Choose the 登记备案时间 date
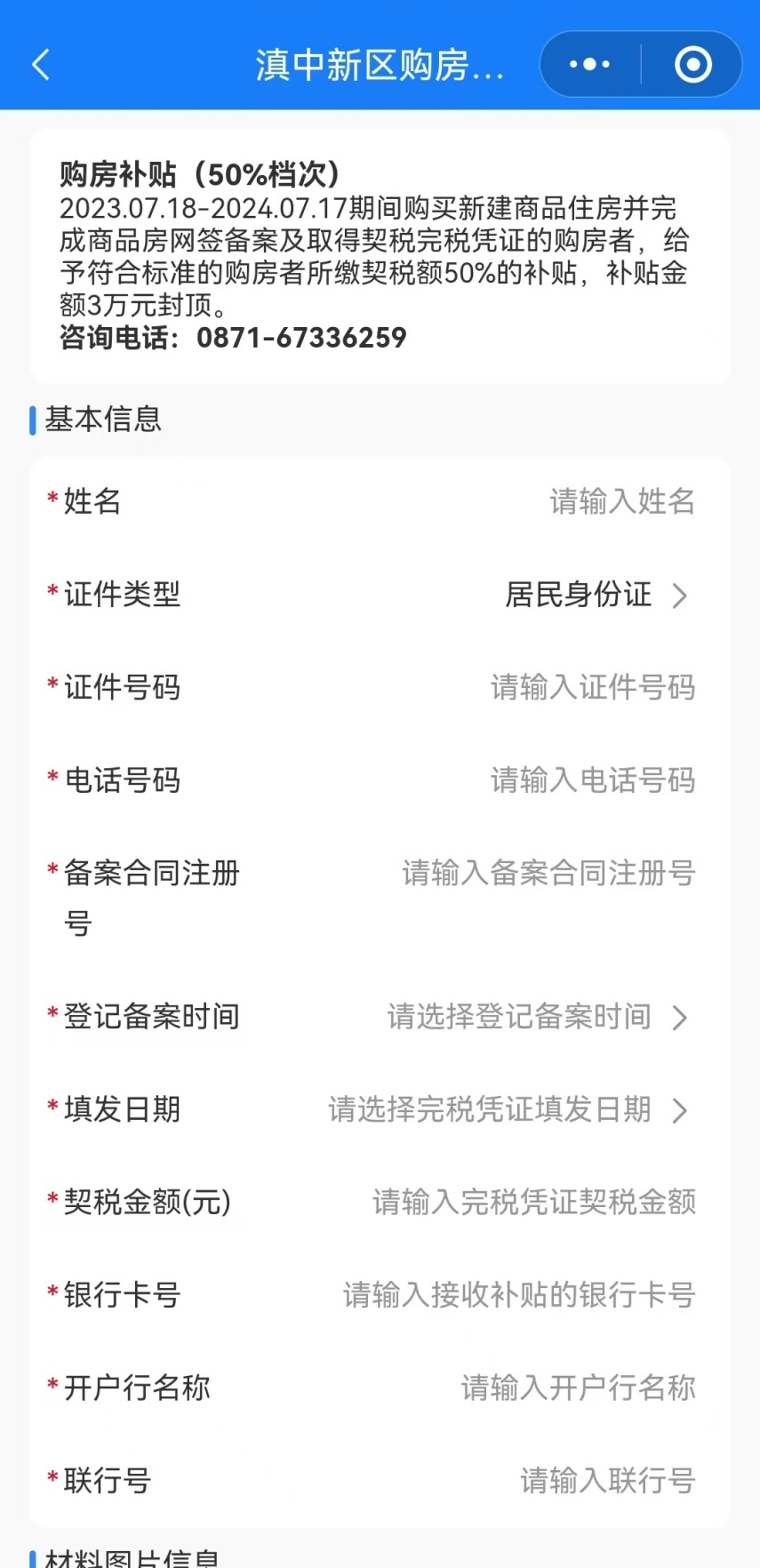This screenshot has height=1568, width=760. pyautogui.click(x=538, y=1017)
